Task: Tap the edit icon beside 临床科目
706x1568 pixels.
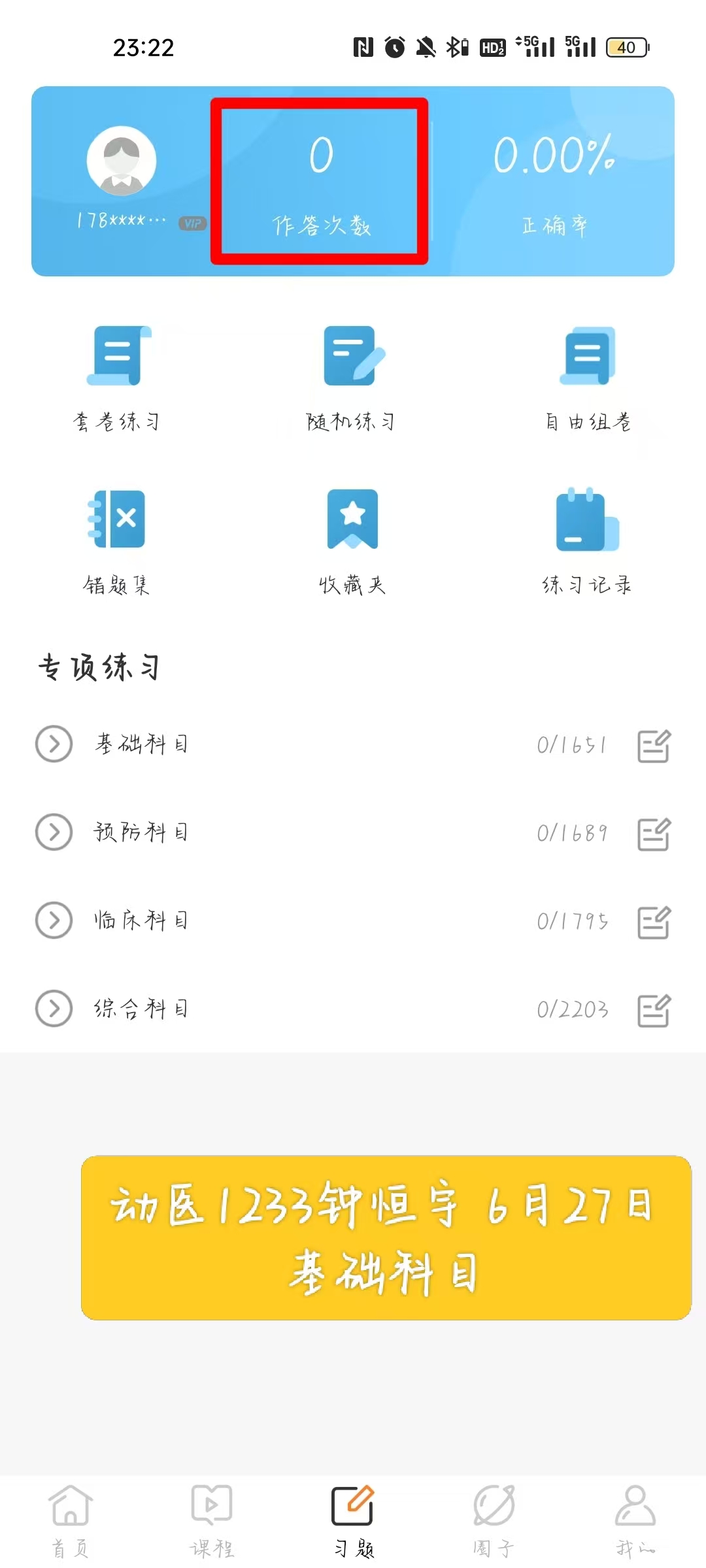Action: coord(654,923)
